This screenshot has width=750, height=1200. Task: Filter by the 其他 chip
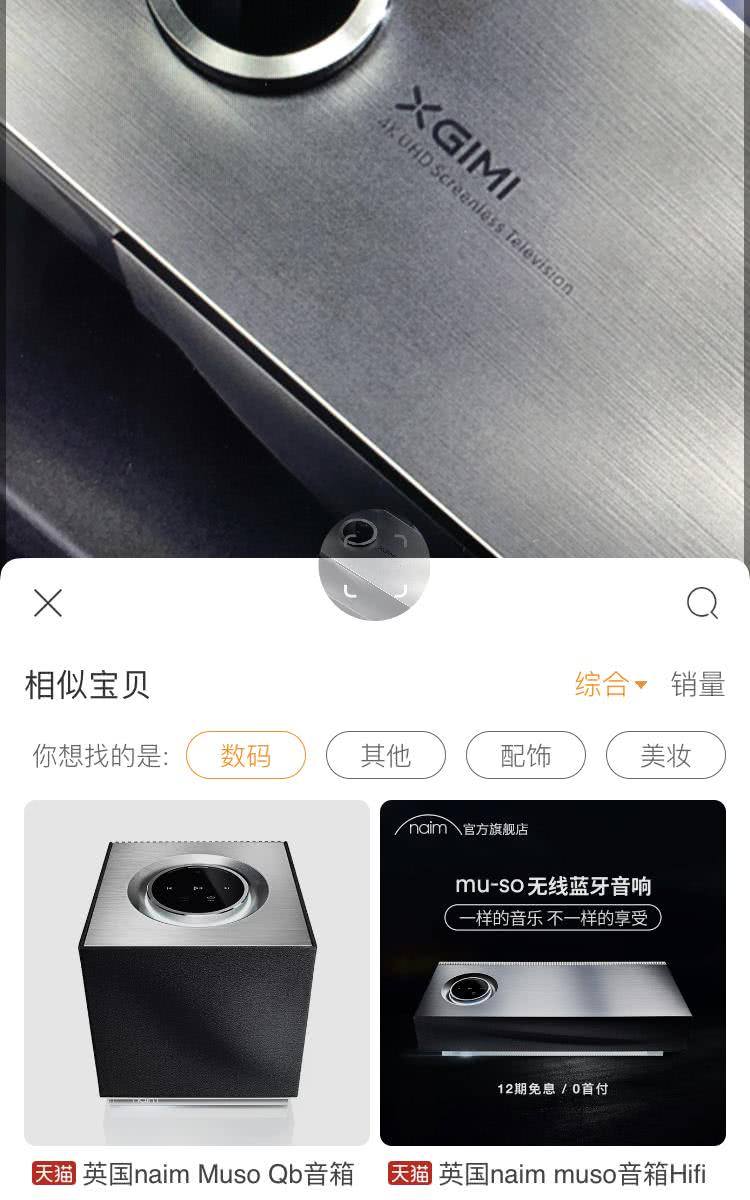point(385,755)
